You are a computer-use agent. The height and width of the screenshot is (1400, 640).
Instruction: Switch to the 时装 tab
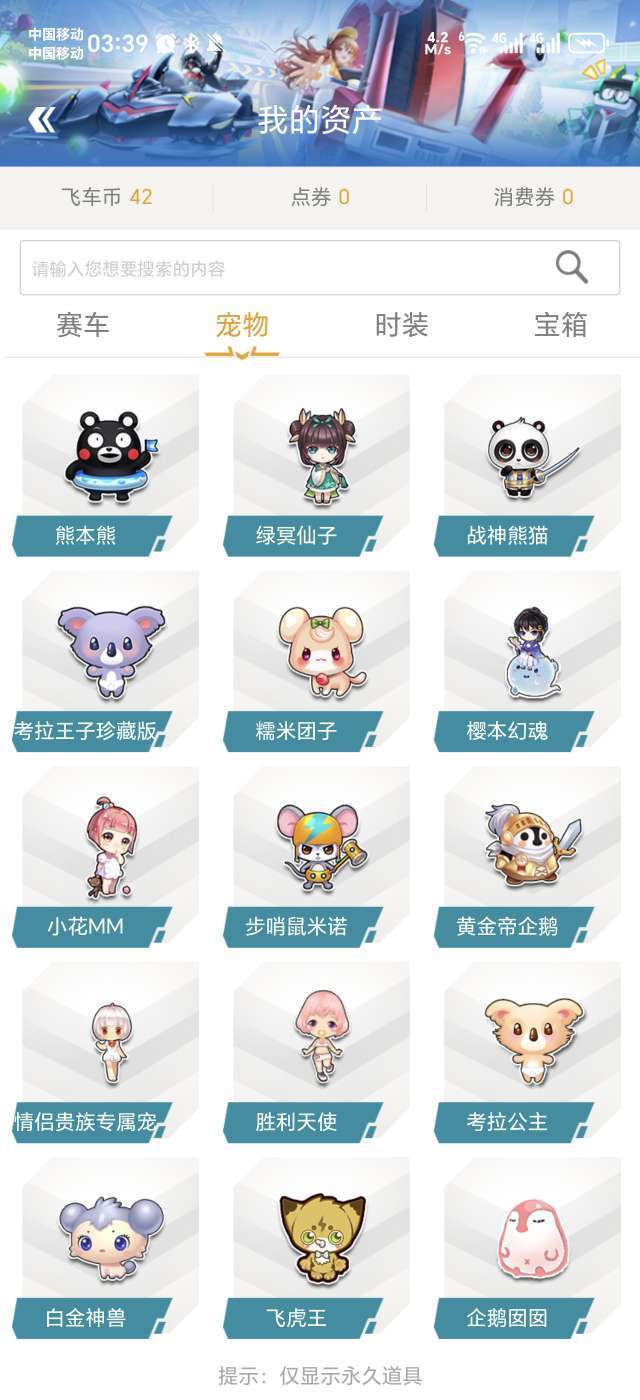coord(401,325)
